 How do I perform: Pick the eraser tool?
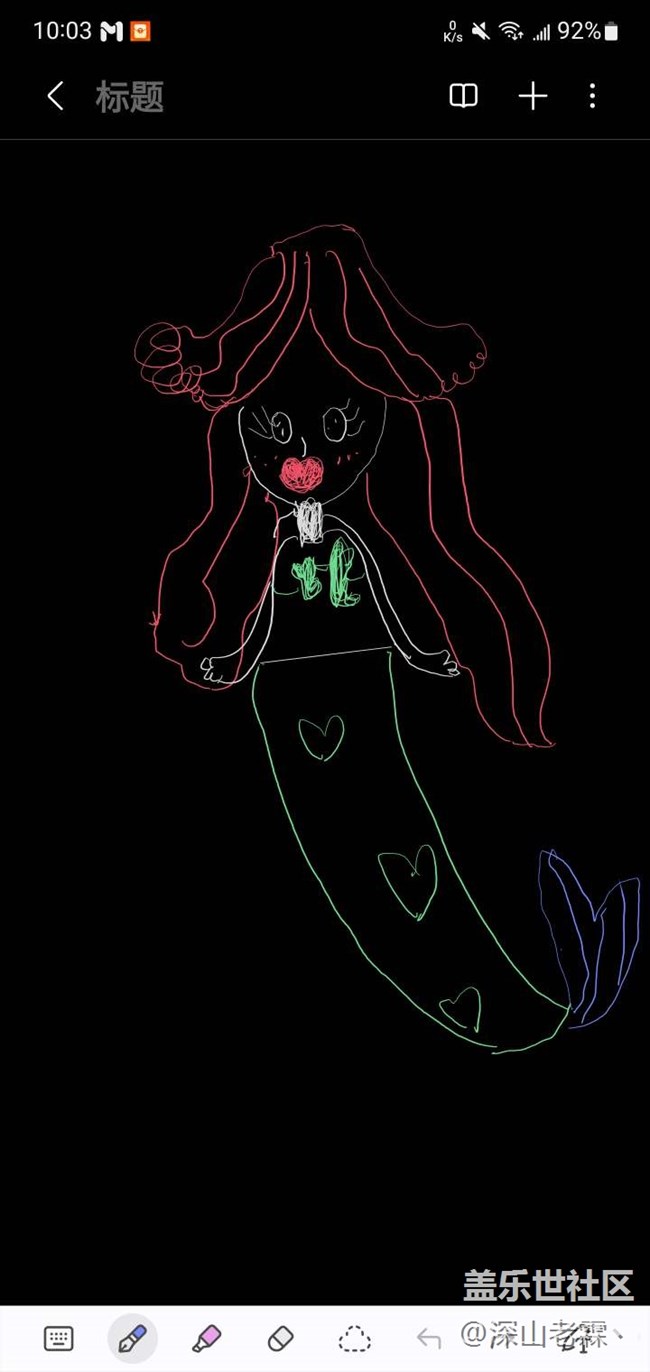[x=281, y=1338]
